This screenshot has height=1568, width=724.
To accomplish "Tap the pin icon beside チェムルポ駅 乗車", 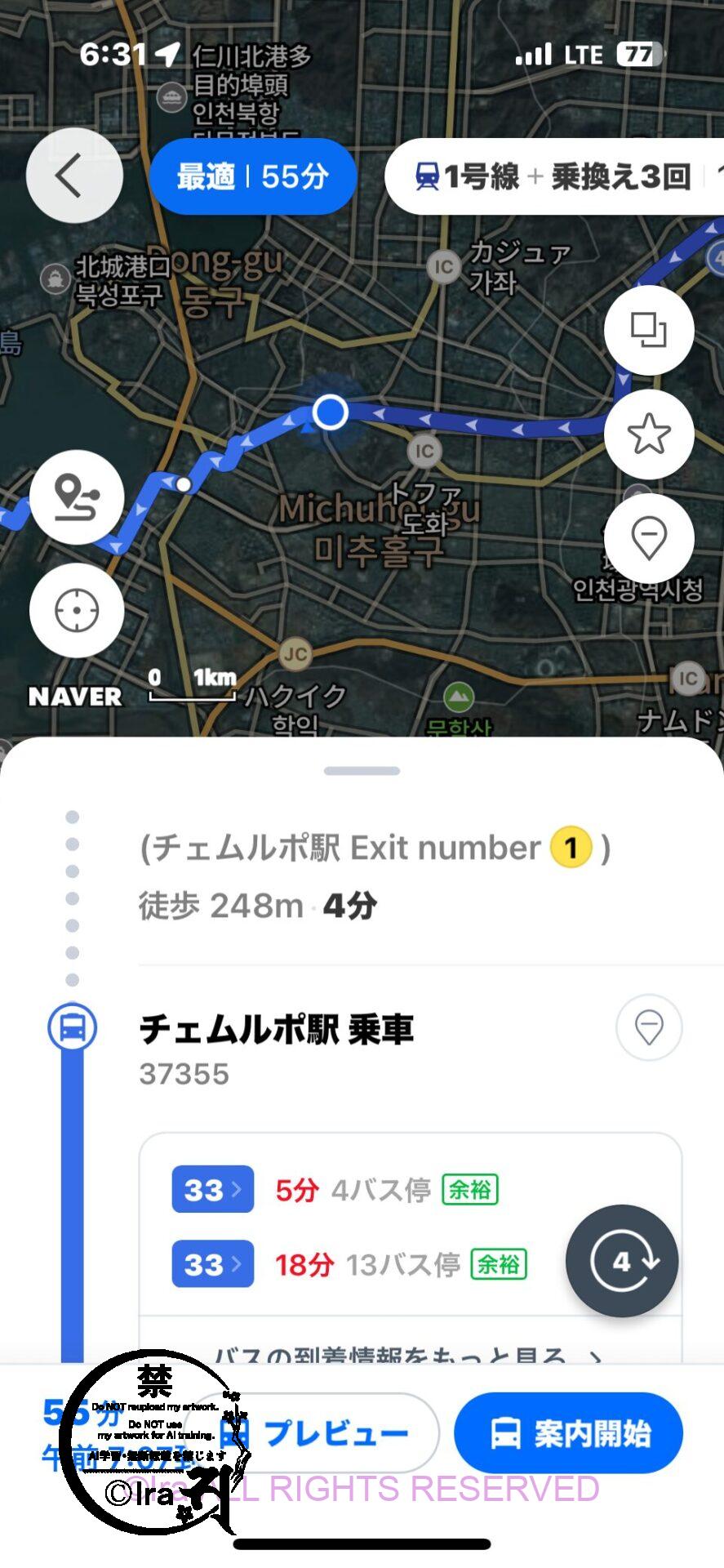I will point(649,1027).
